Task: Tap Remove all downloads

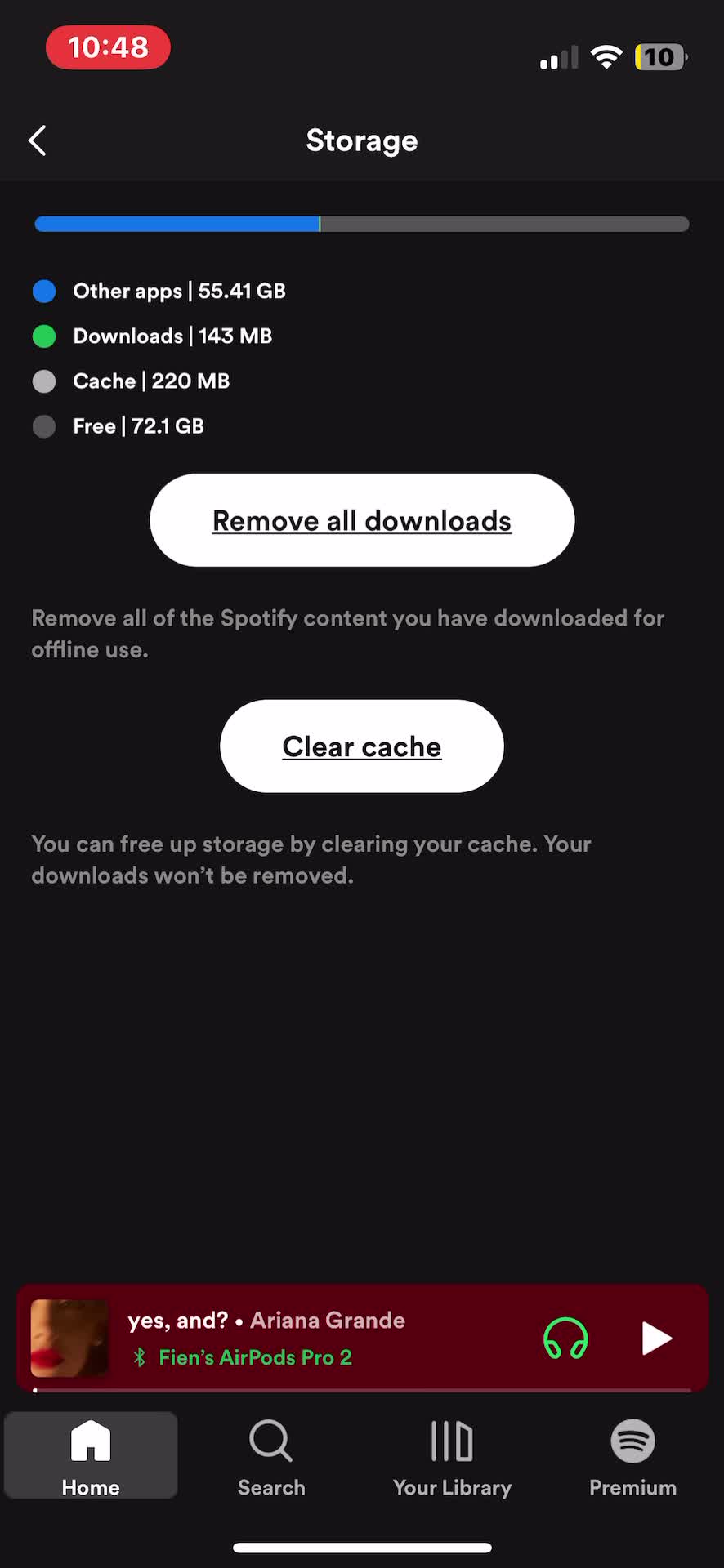Action: pyautogui.click(x=362, y=520)
